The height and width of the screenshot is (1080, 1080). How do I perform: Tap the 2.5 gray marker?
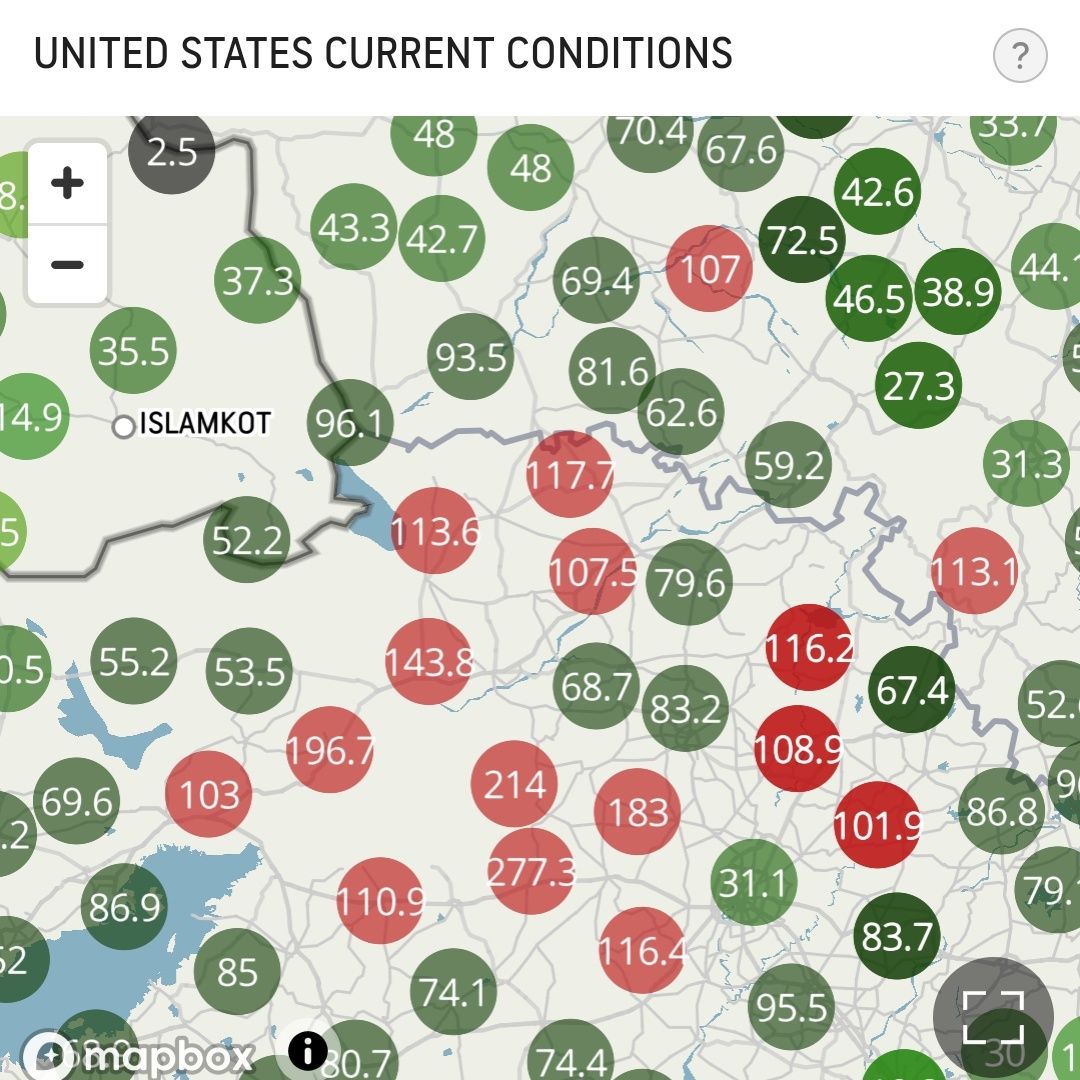tap(172, 153)
